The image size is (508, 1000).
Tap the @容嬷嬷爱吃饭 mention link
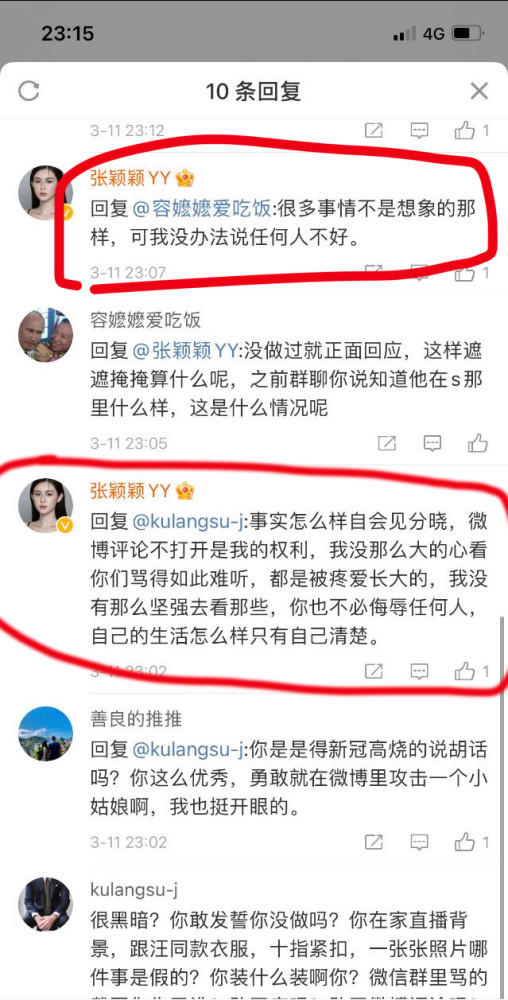pos(187,207)
